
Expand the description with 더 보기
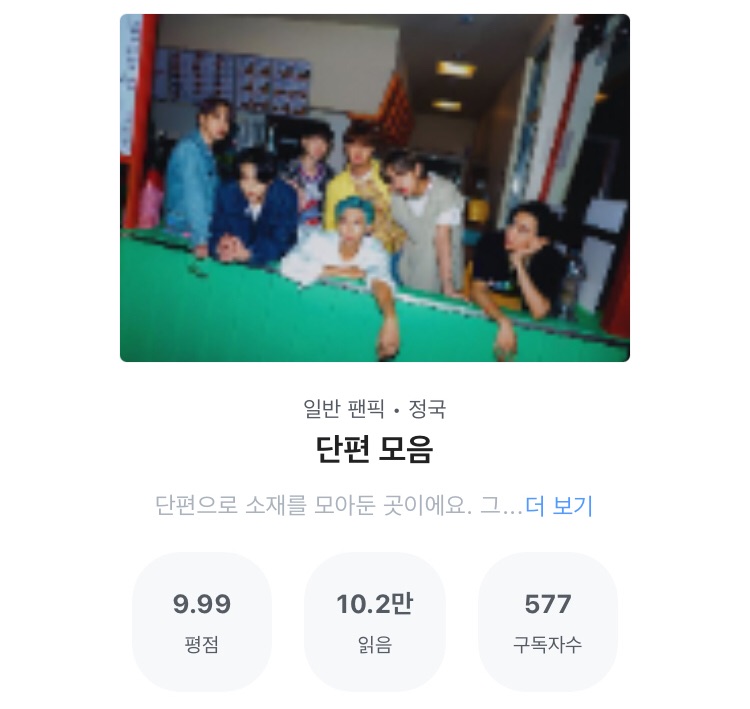(559, 506)
